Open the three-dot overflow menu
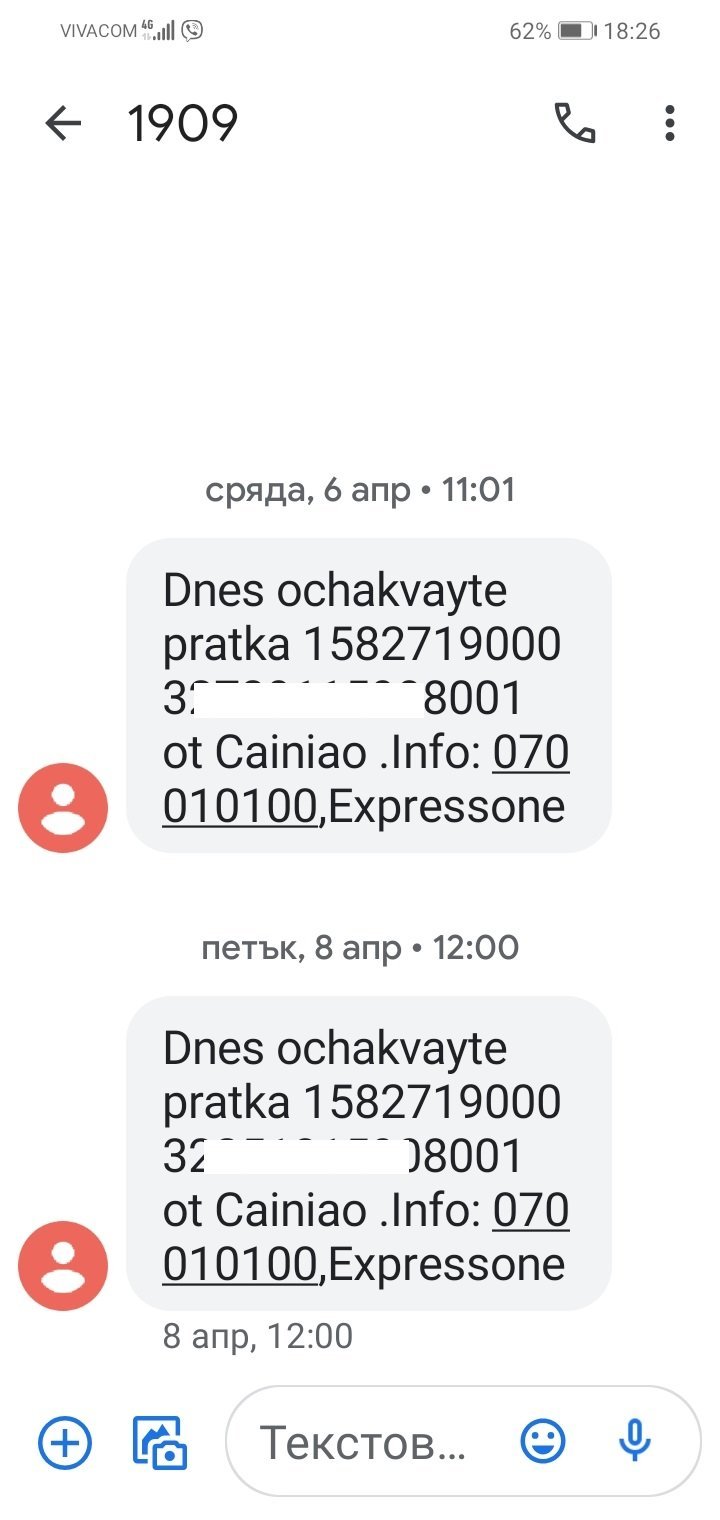The image size is (720, 1520). coord(669,123)
